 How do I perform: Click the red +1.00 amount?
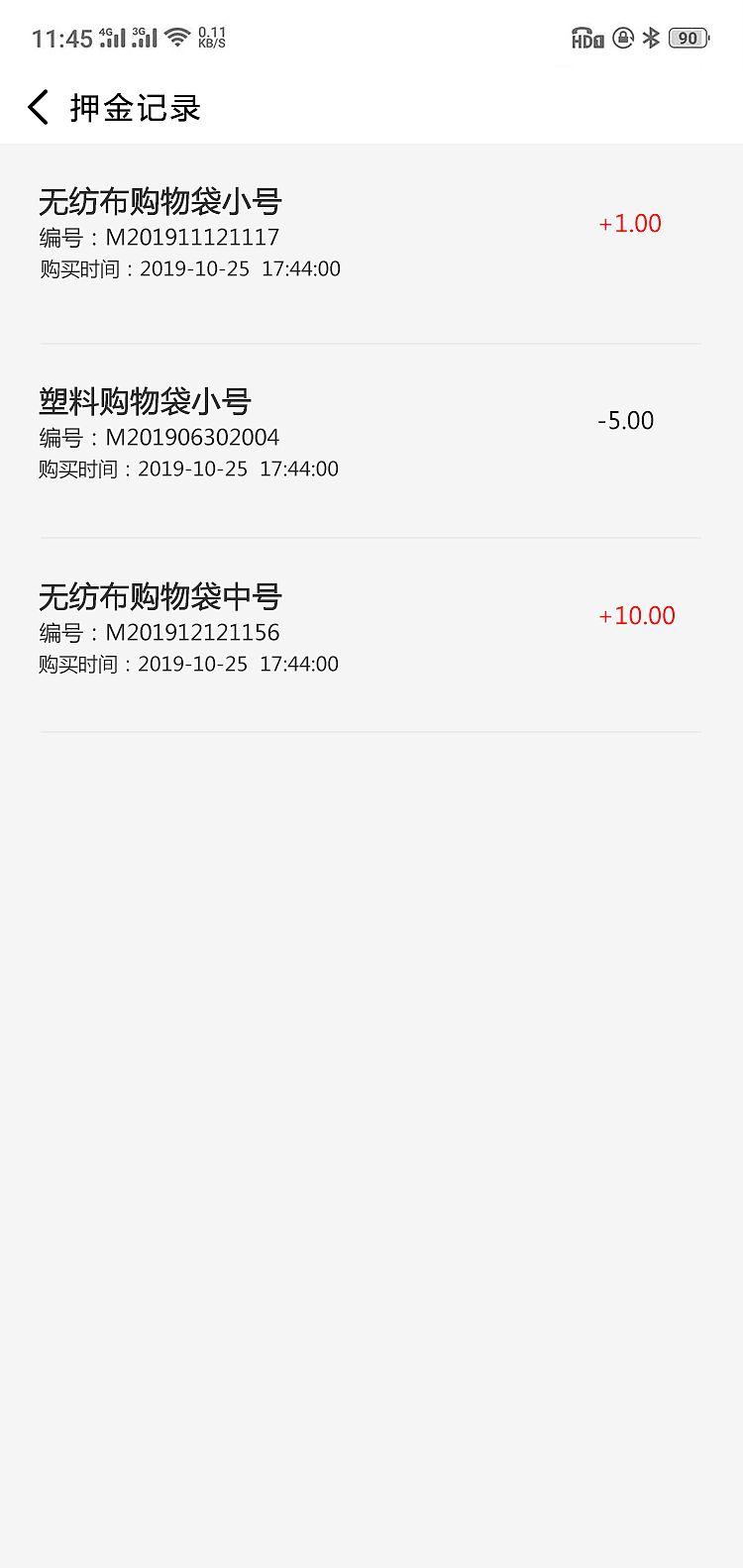pyautogui.click(x=629, y=224)
